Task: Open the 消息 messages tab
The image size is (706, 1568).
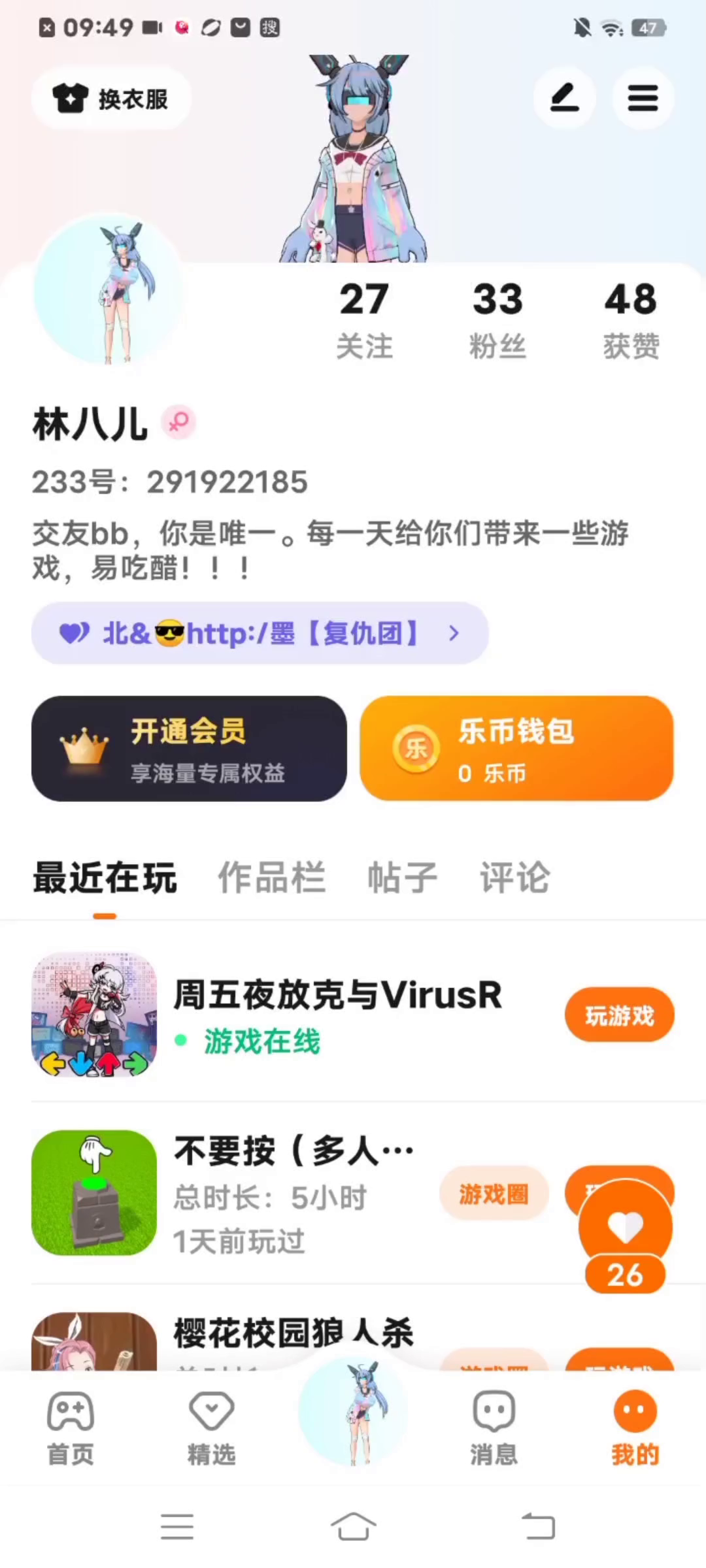Action: (494, 1429)
